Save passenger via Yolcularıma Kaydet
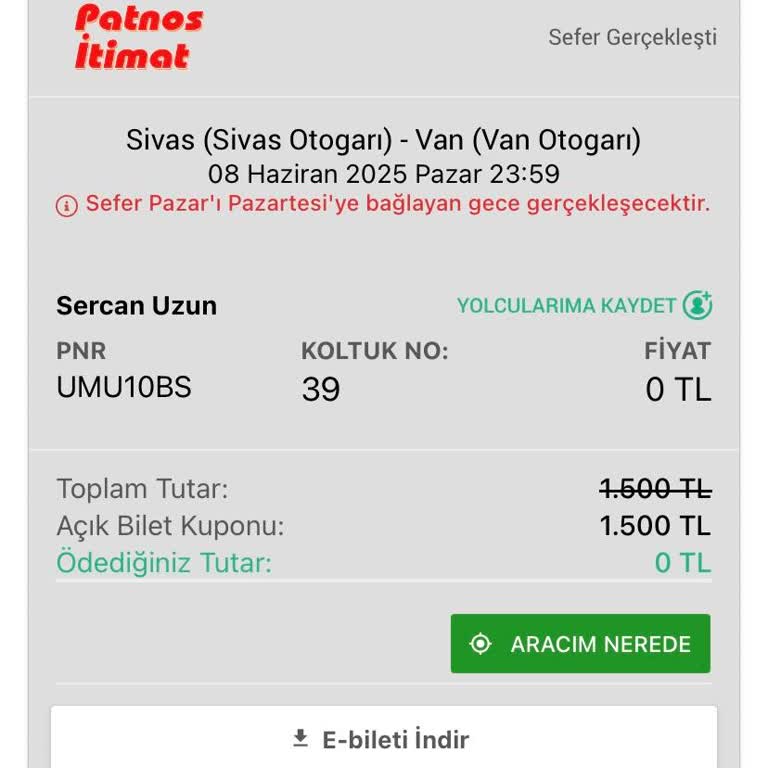Image resolution: width=768 pixels, height=768 pixels. tap(584, 306)
